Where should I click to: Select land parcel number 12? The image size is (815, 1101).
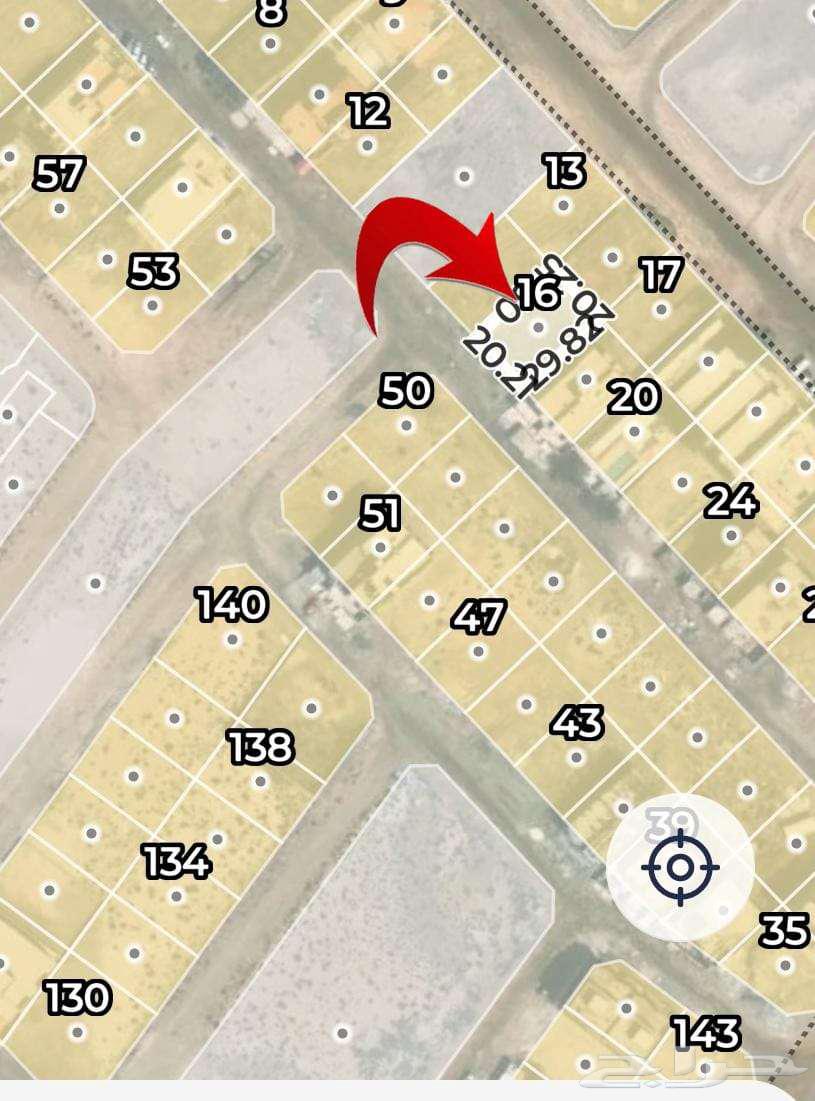point(368,111)
